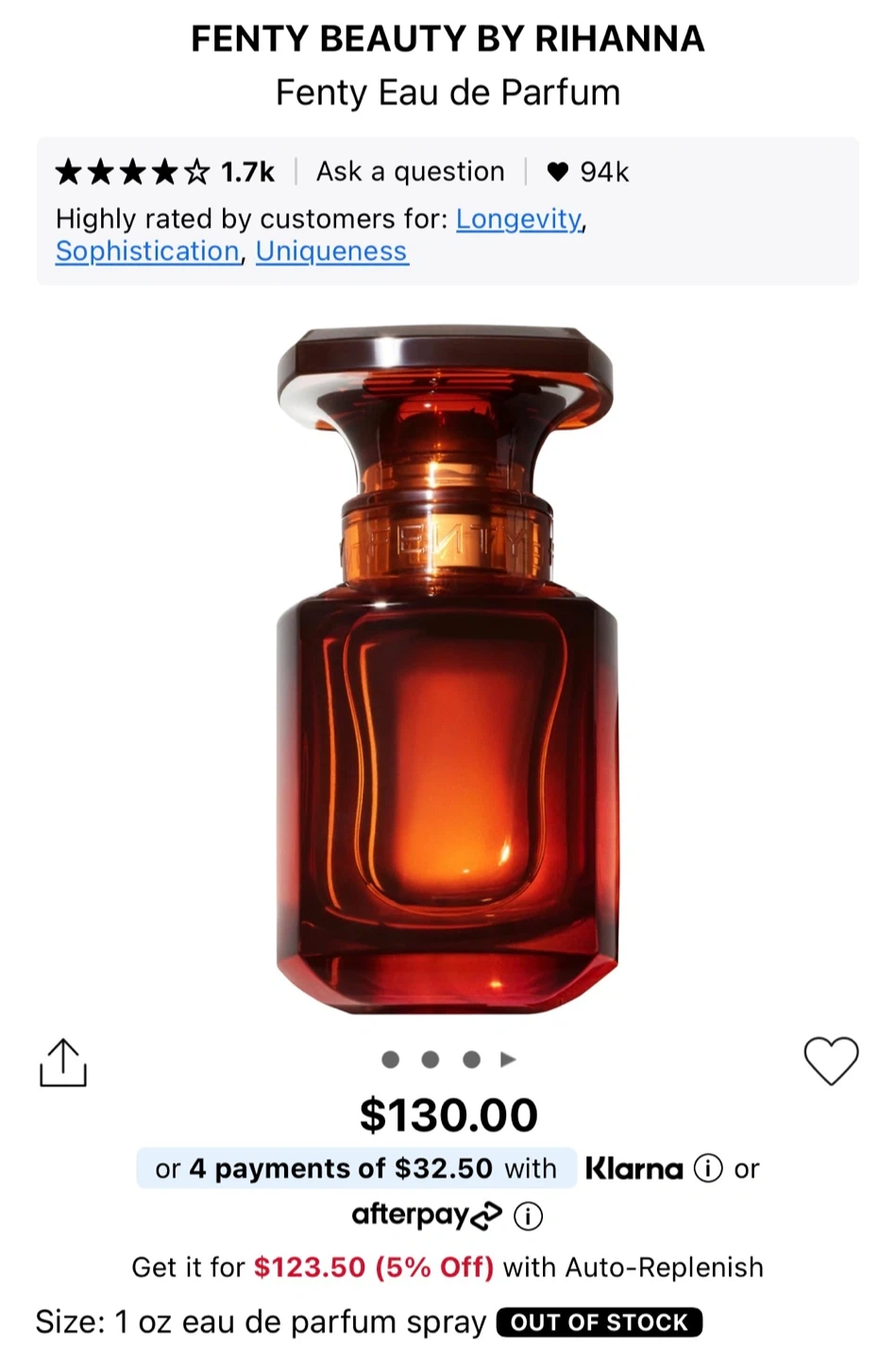Show Afterpay payment info
Viewport: 896px width, 1360px height.
click(x=528, y=1216)
